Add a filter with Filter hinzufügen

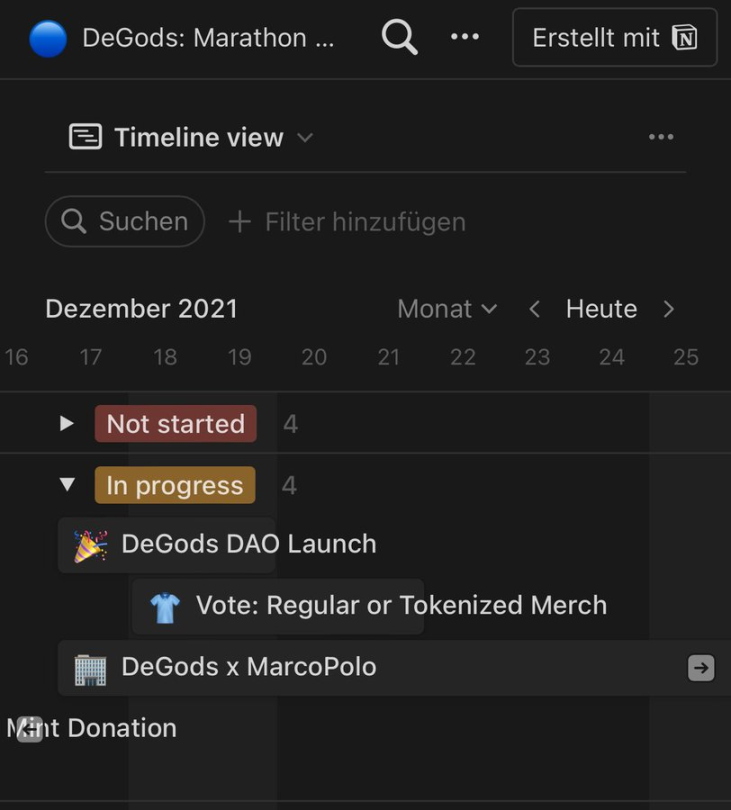tap(347, 221)
